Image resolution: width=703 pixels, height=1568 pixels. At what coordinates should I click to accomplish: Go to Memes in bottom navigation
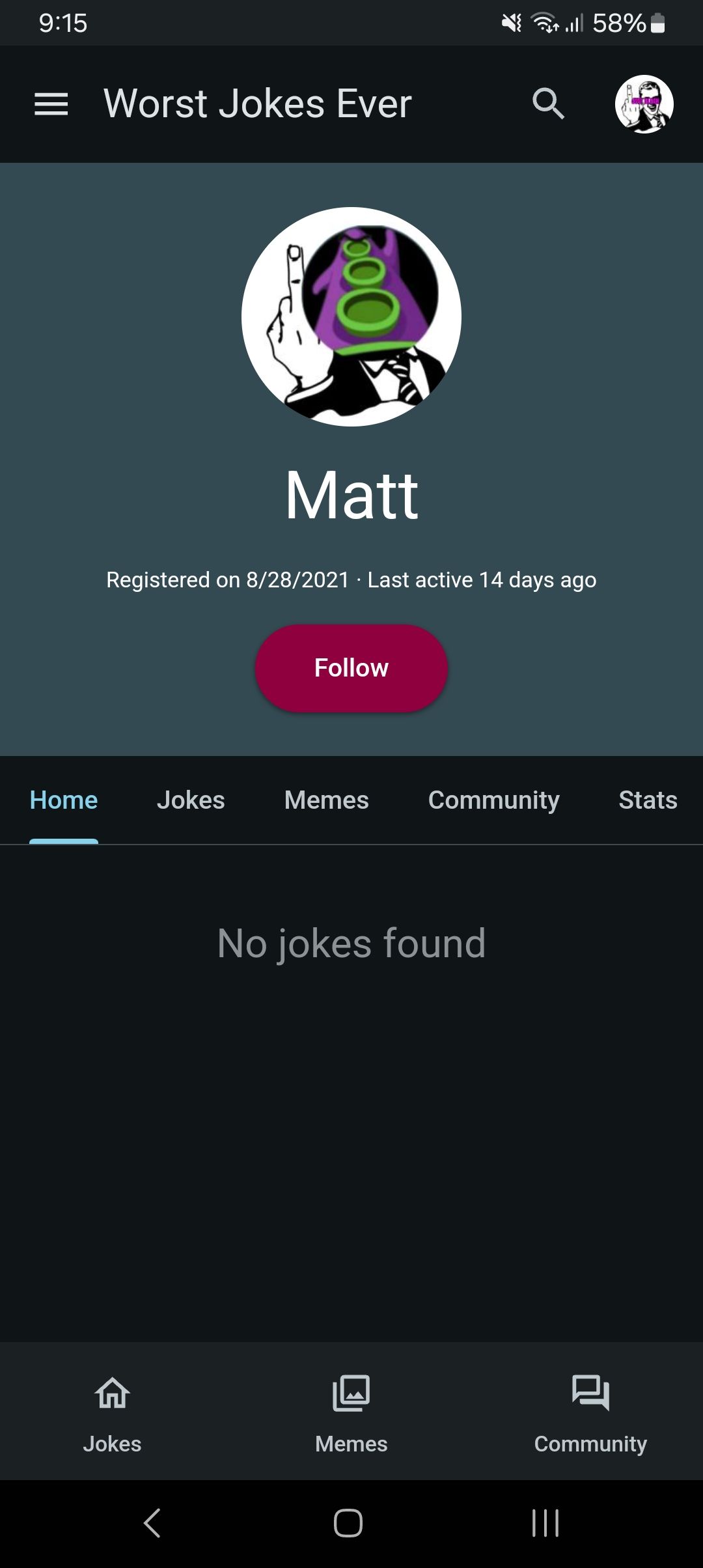(x=351, y=1412)
